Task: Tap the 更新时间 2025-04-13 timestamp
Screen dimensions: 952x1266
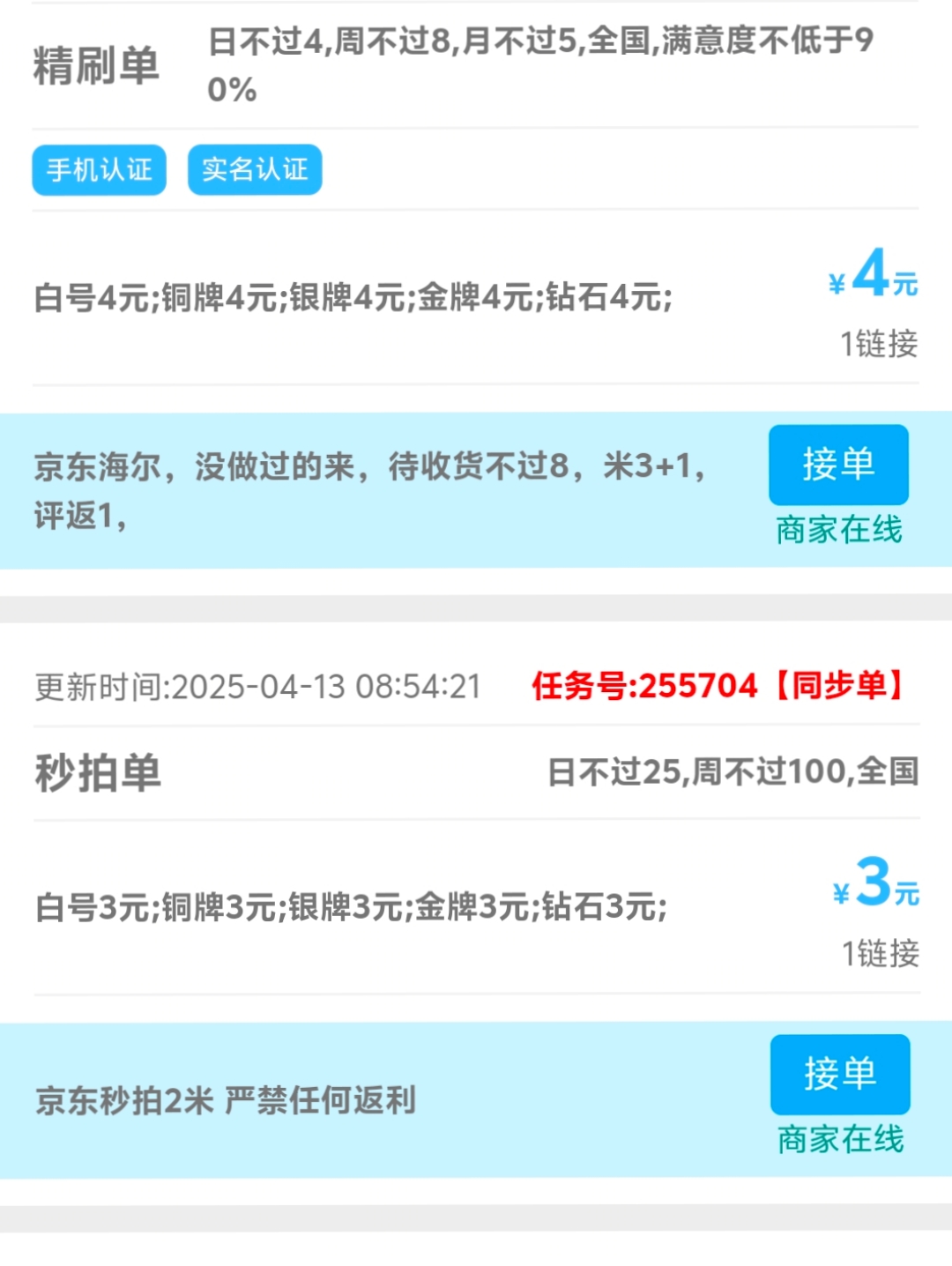Action: click(257, 686)
